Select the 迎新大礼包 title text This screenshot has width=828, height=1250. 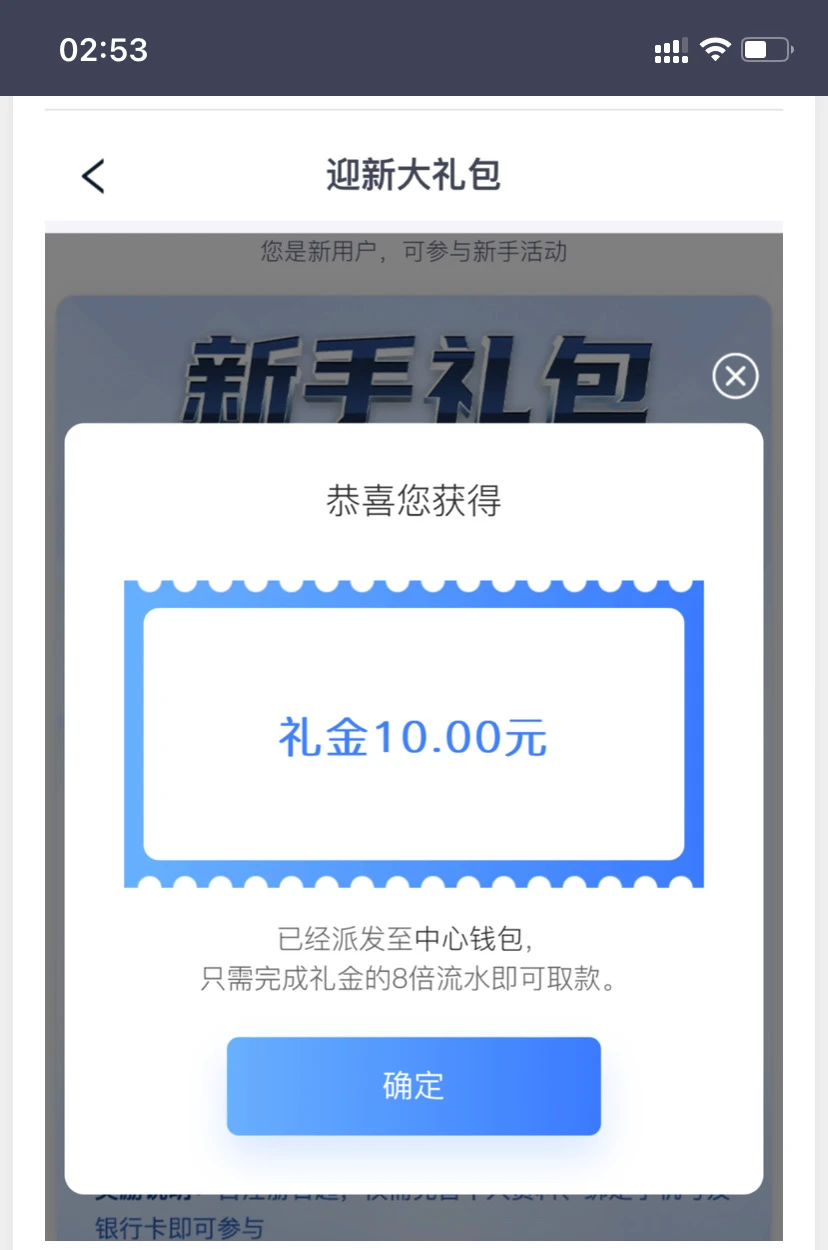pyautogui.click(x=412, y=173)
